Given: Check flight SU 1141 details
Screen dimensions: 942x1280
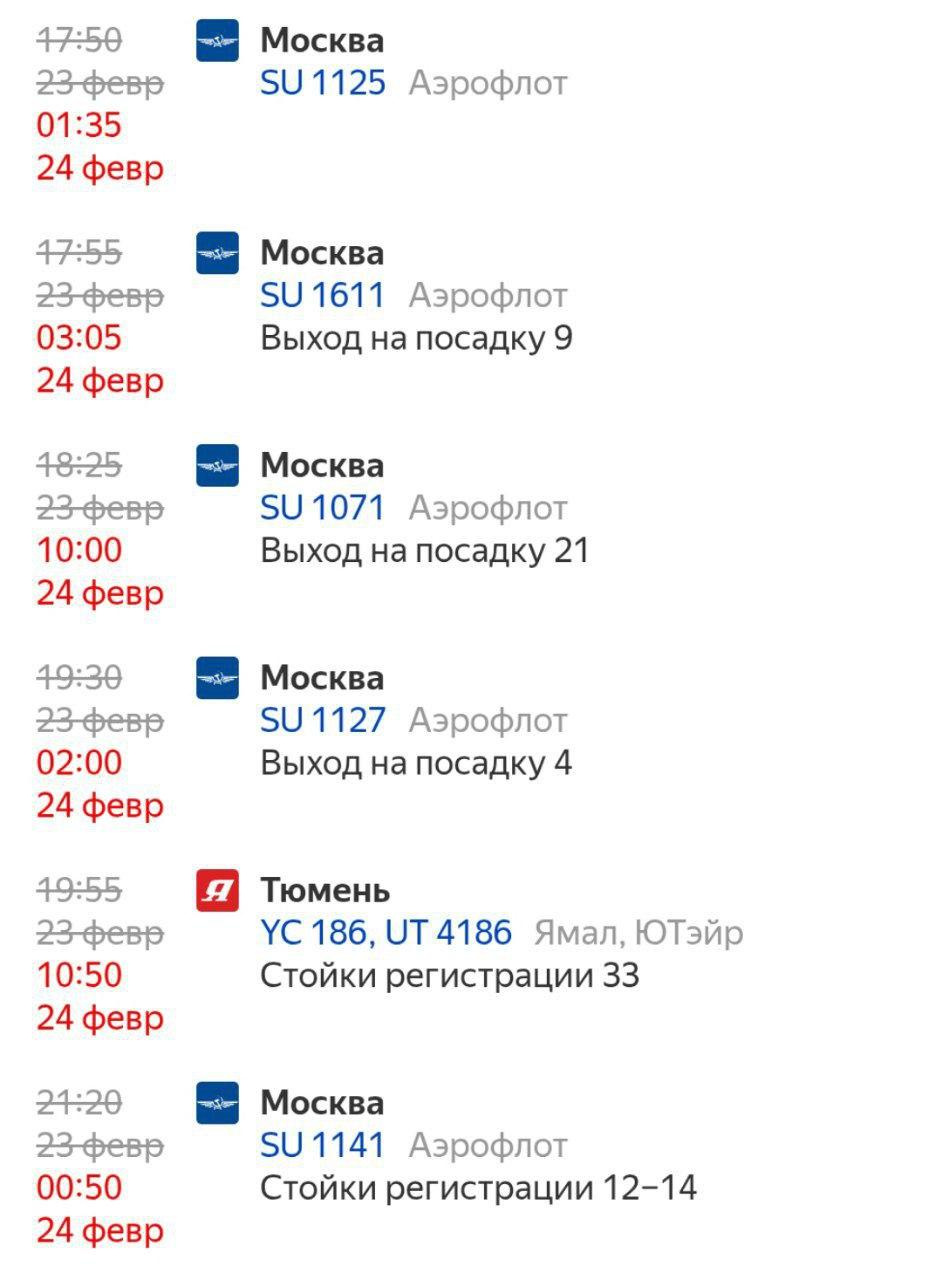Looking at the screenshot, I should click(x=322, y=1145).
